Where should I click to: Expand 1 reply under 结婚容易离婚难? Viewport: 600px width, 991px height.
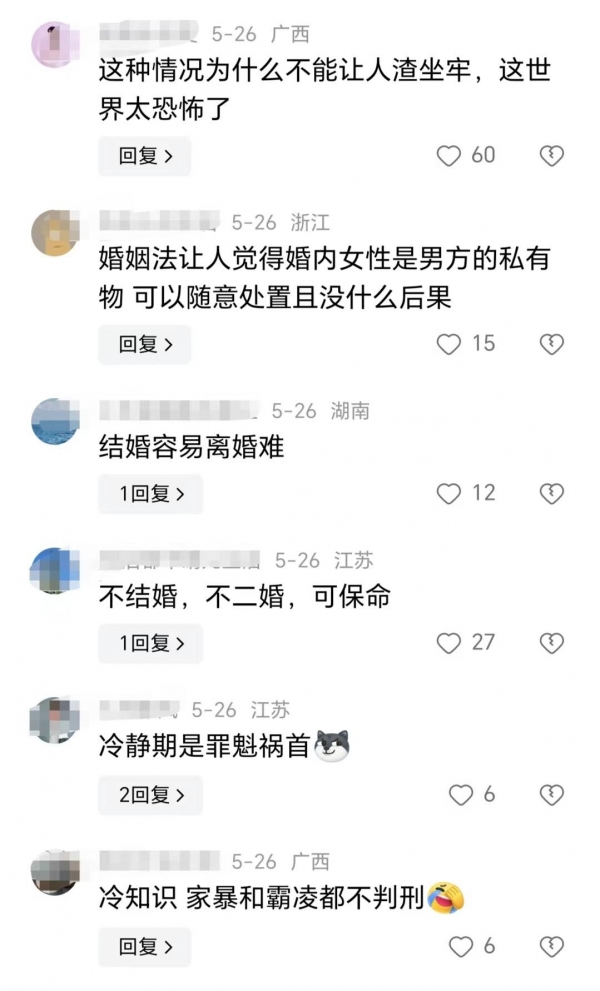tap(150, 494)
